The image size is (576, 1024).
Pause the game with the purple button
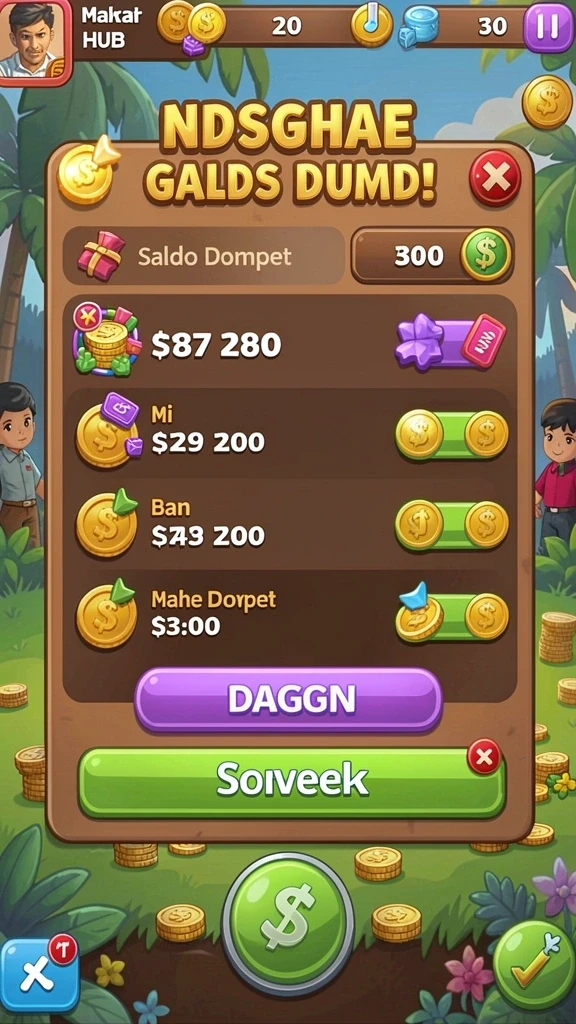[x=549, y=27]
